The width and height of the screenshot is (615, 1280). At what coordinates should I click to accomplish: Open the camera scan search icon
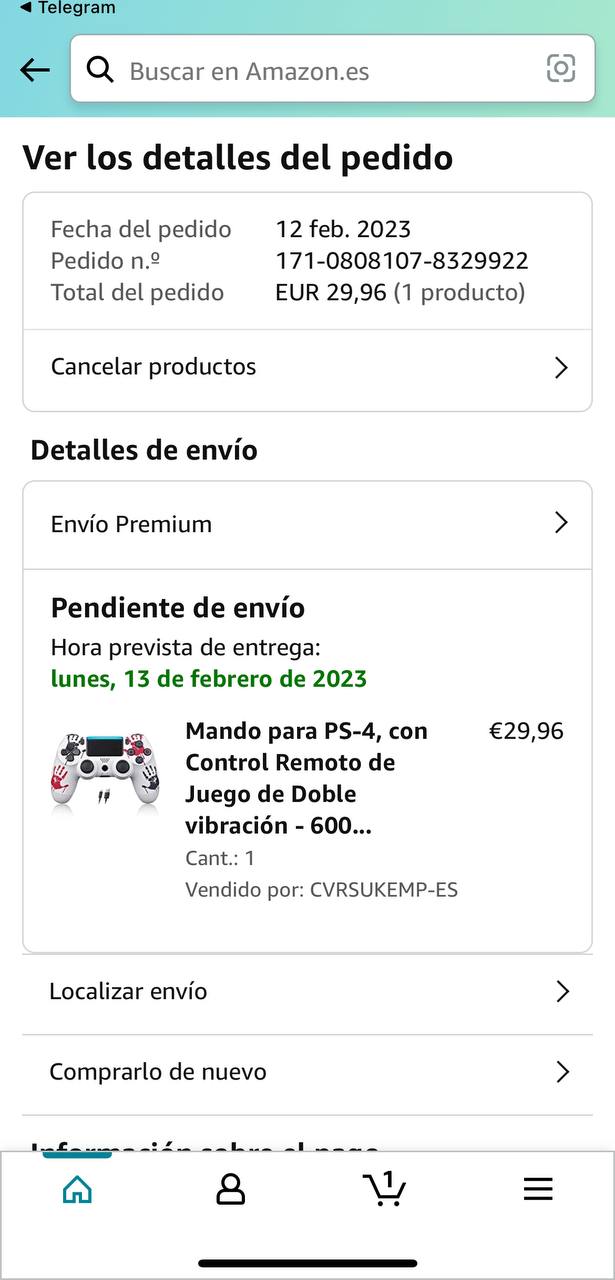[561, 69]
